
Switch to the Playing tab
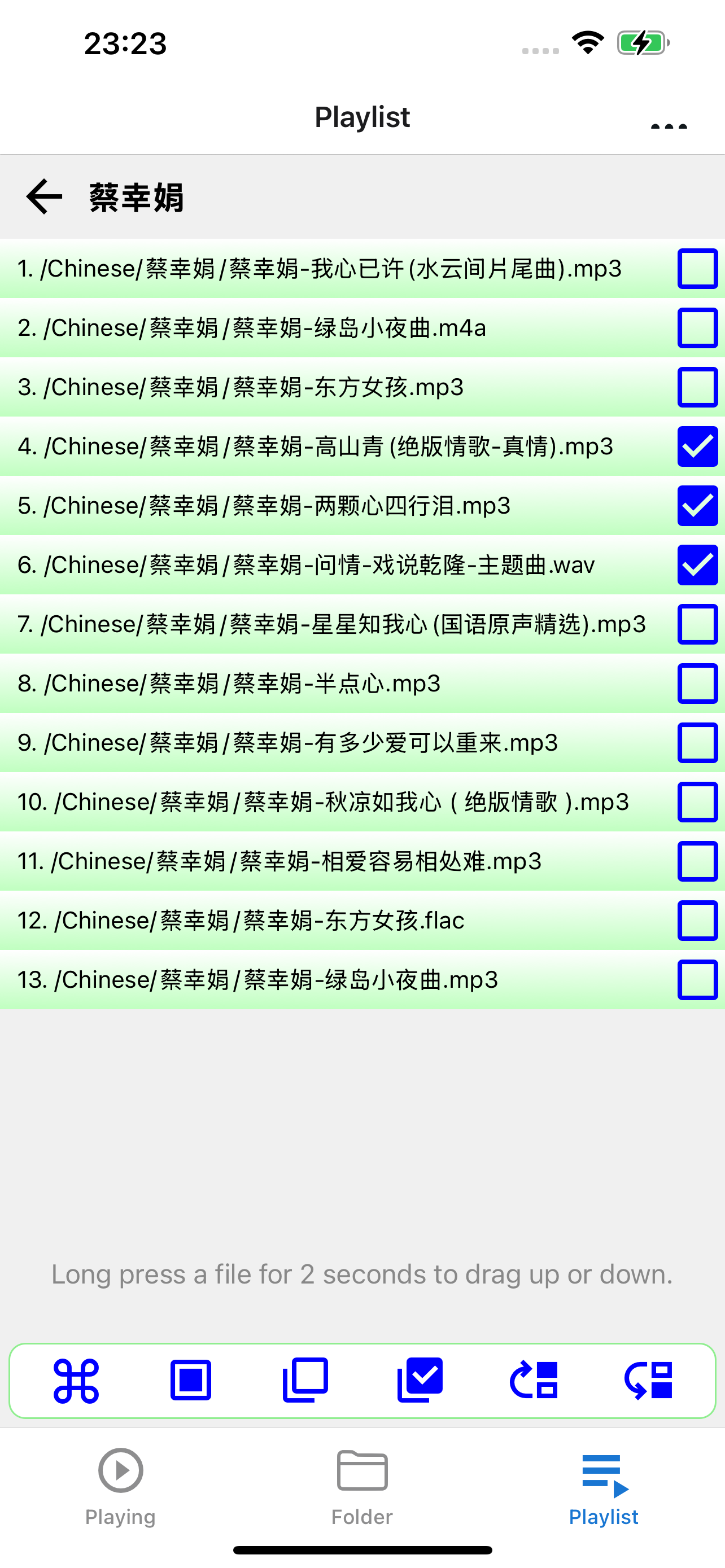click(x=120, y=1485)
